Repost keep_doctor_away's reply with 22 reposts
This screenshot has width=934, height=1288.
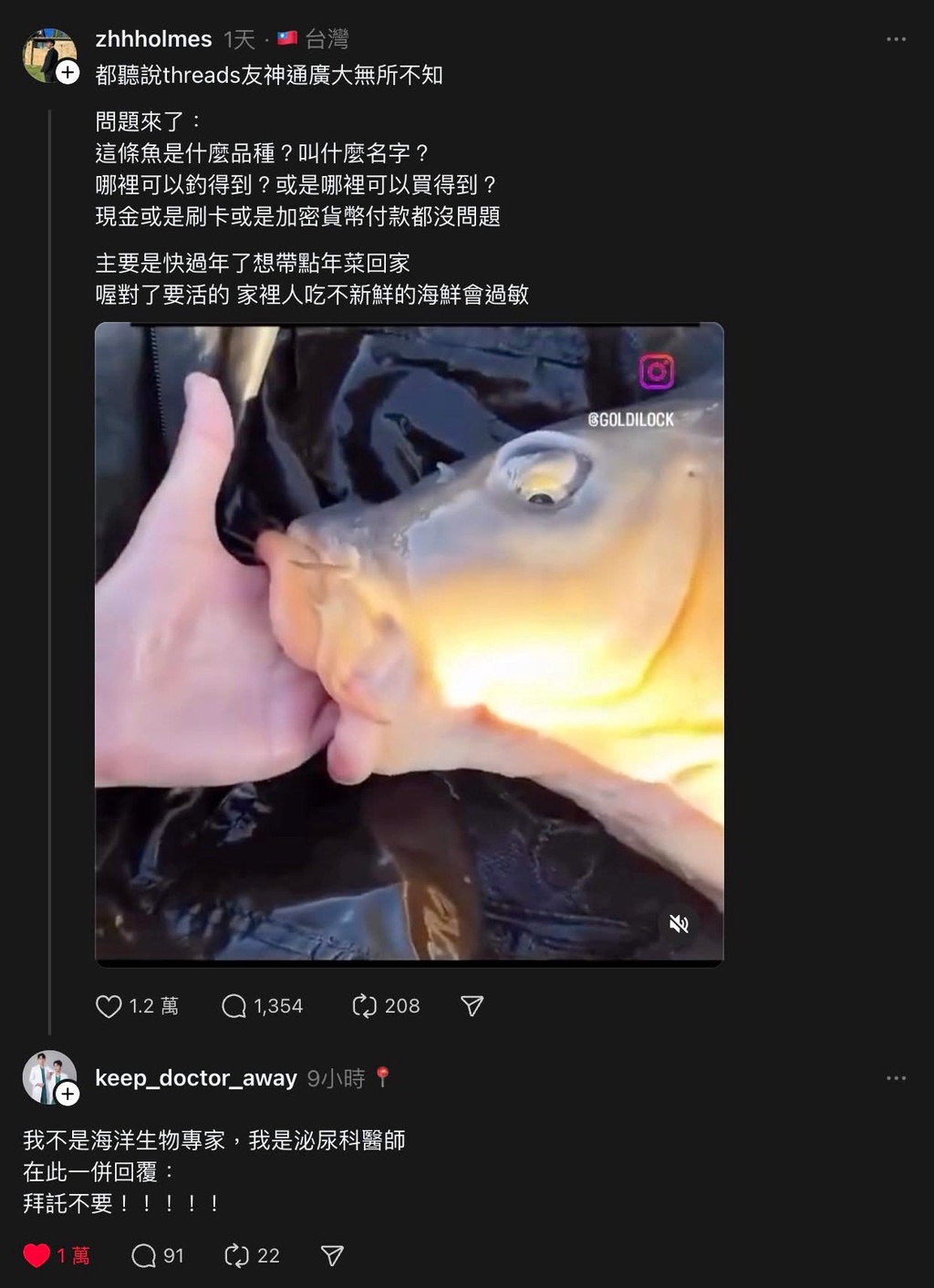[237, 1256]
